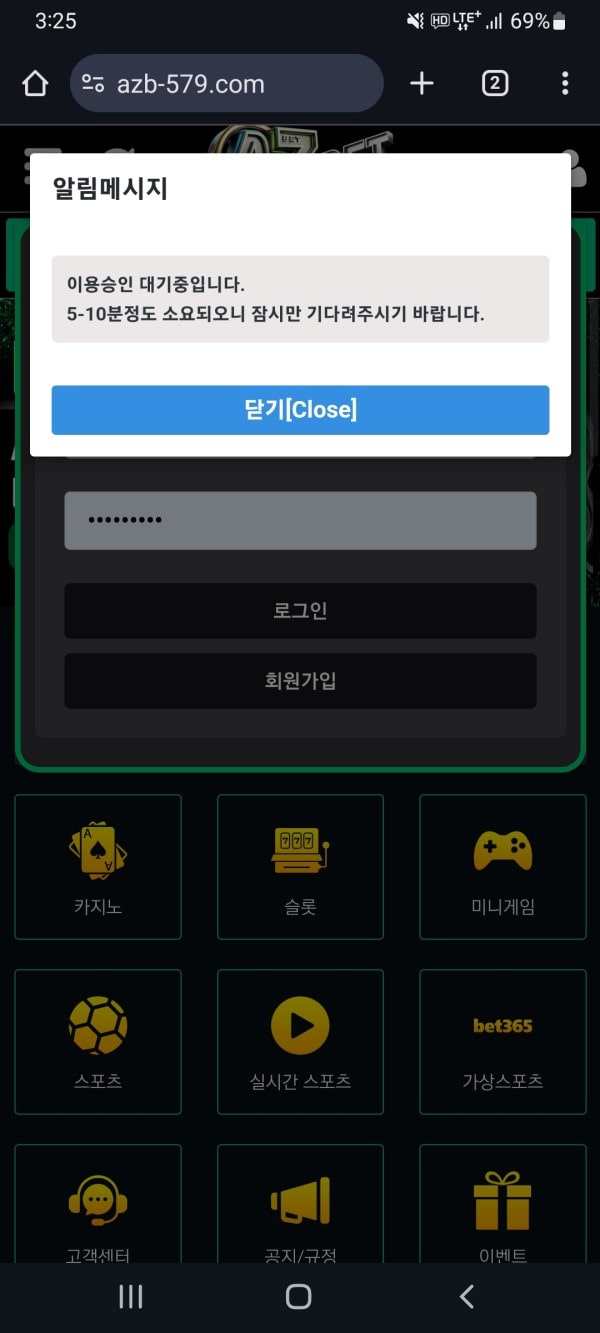
Task: Open the azb-579.com address bar
Action: click(226, 83)
